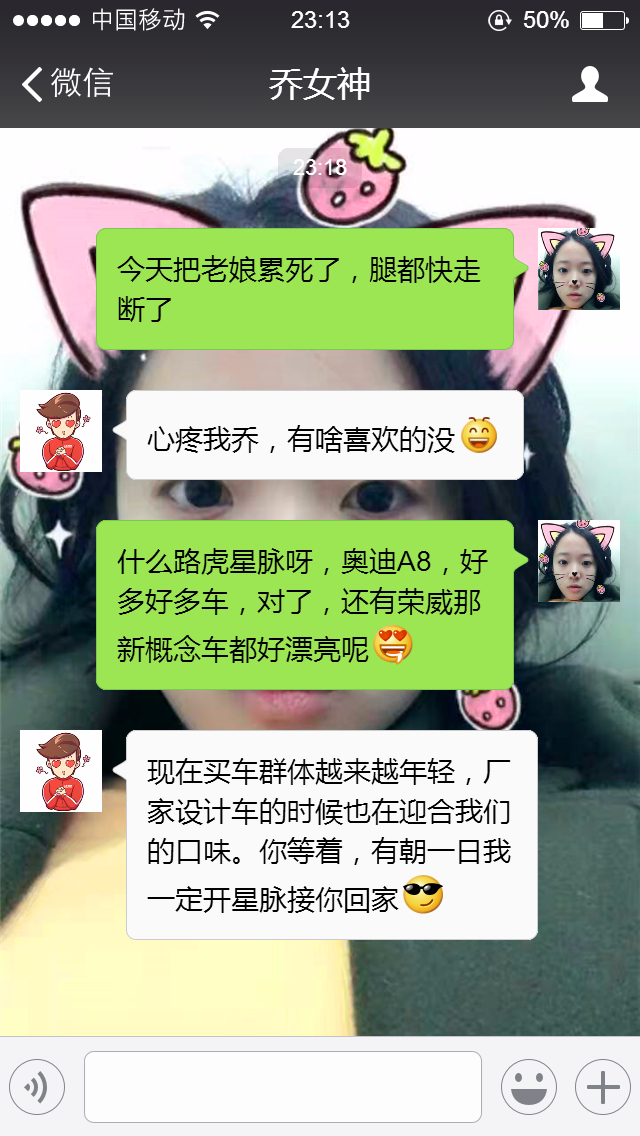Open the avatar beside the 心疼我乔 message
The width and height of the screenshot is (640, 1136).
[x=61, y=431]
